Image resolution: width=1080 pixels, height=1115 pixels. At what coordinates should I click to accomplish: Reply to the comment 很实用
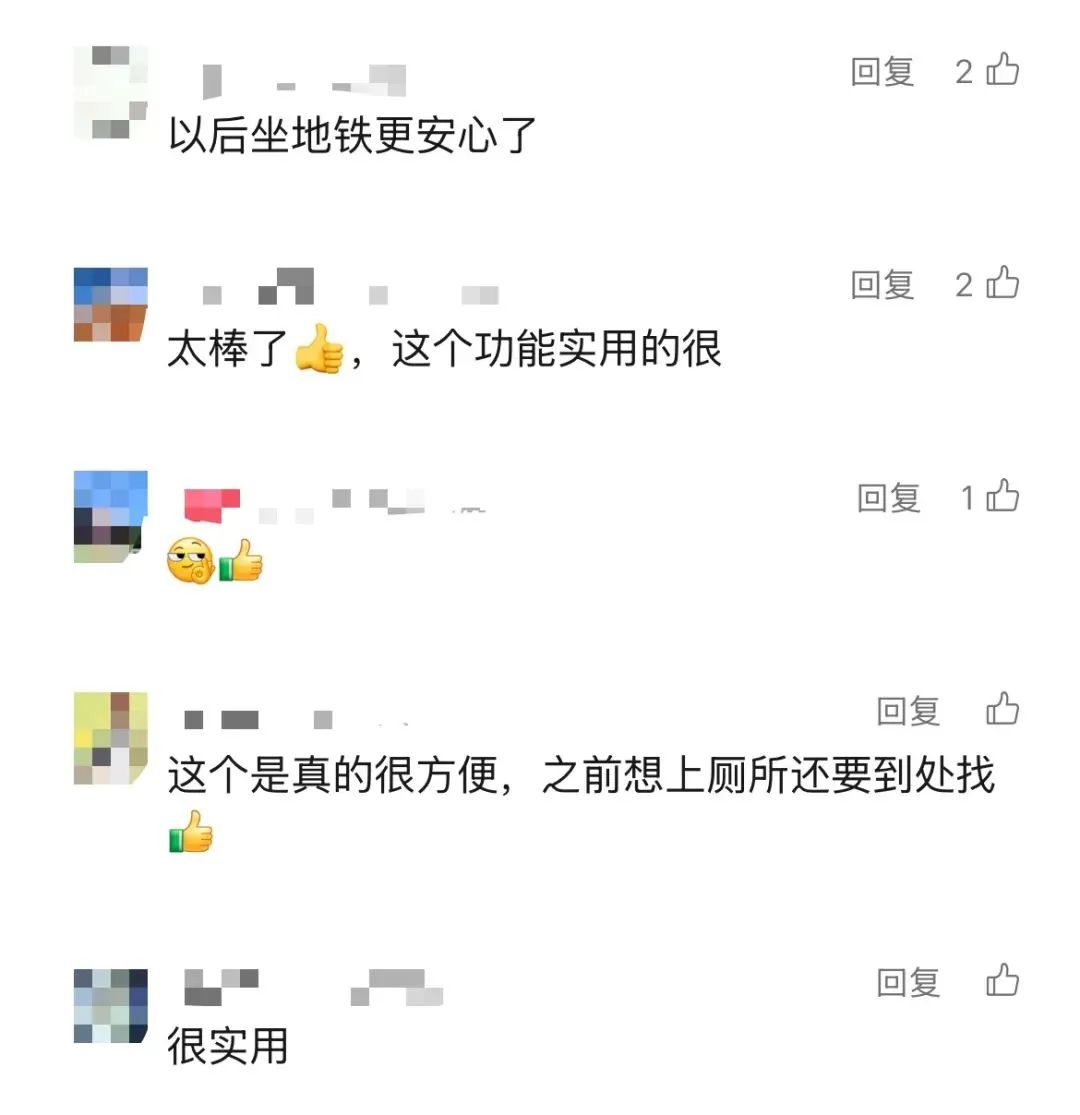pos(908,982)
